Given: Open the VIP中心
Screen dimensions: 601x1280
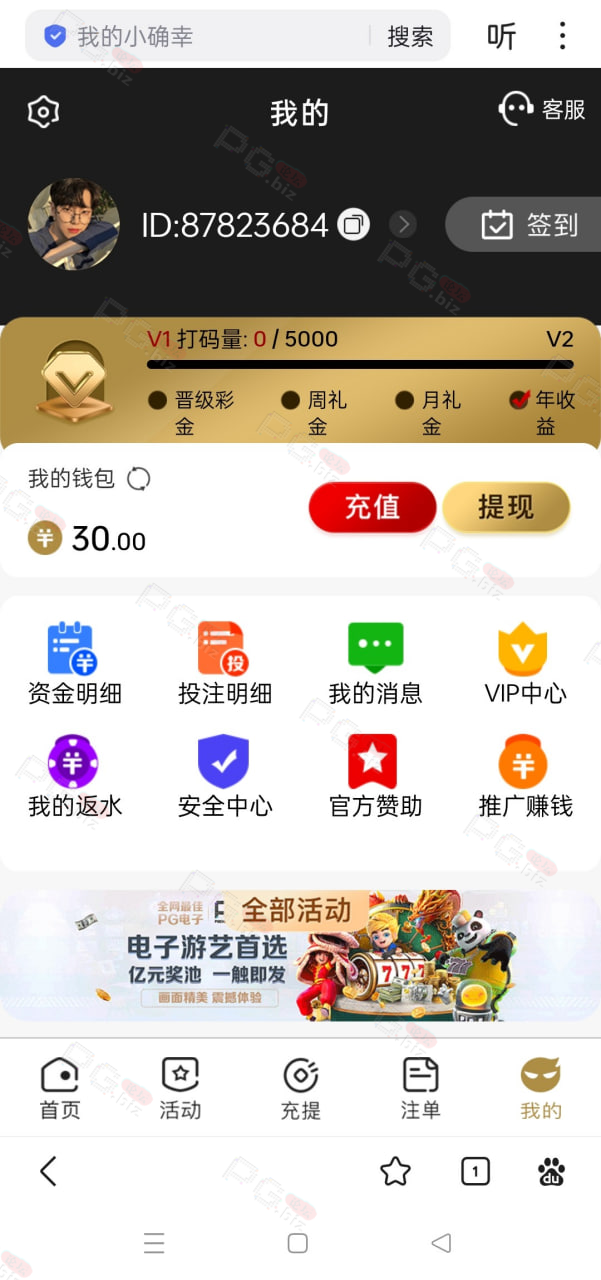Looking at the screenshot, I should [525, 664].
